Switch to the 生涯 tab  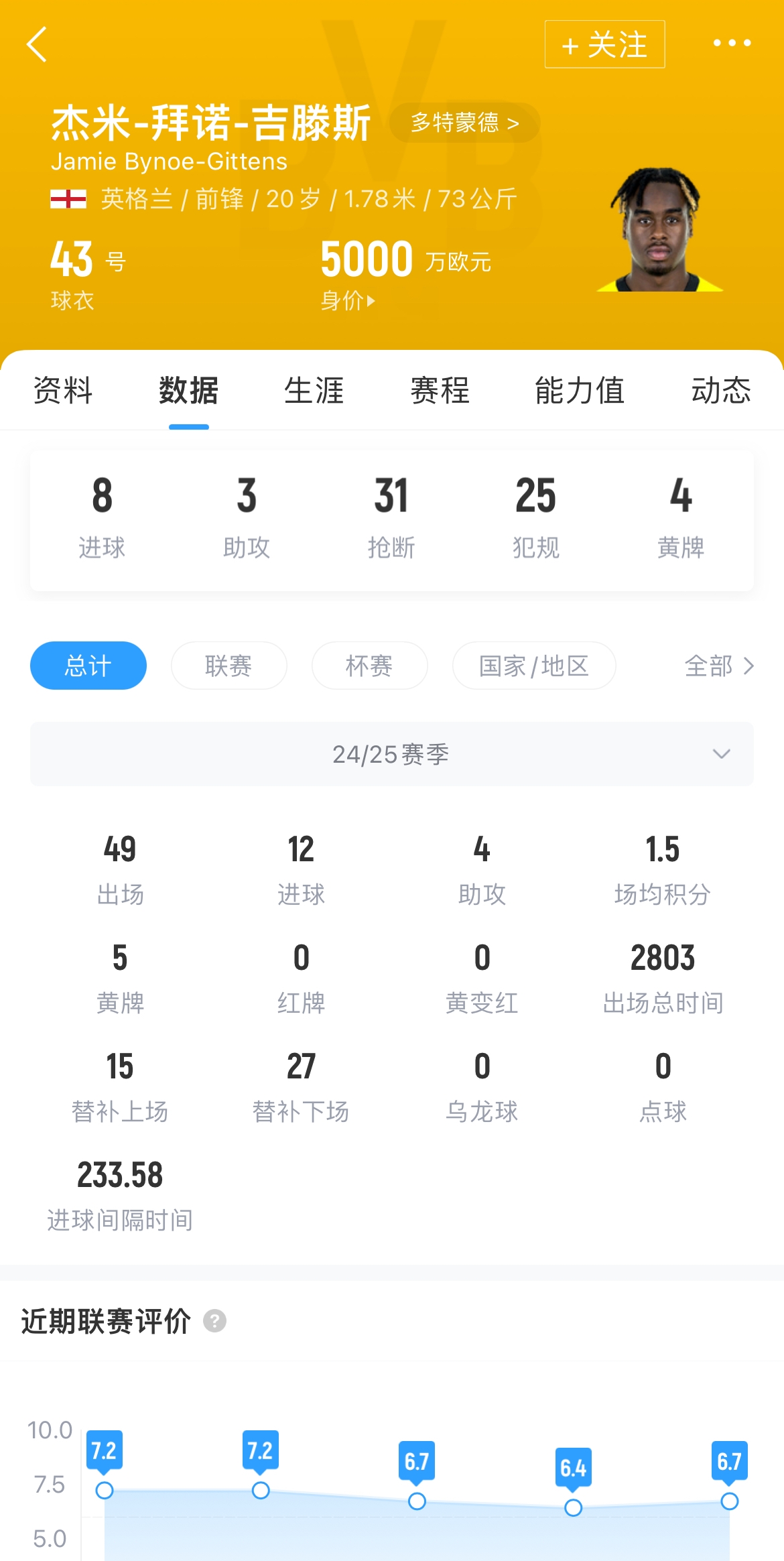point(314,390)
